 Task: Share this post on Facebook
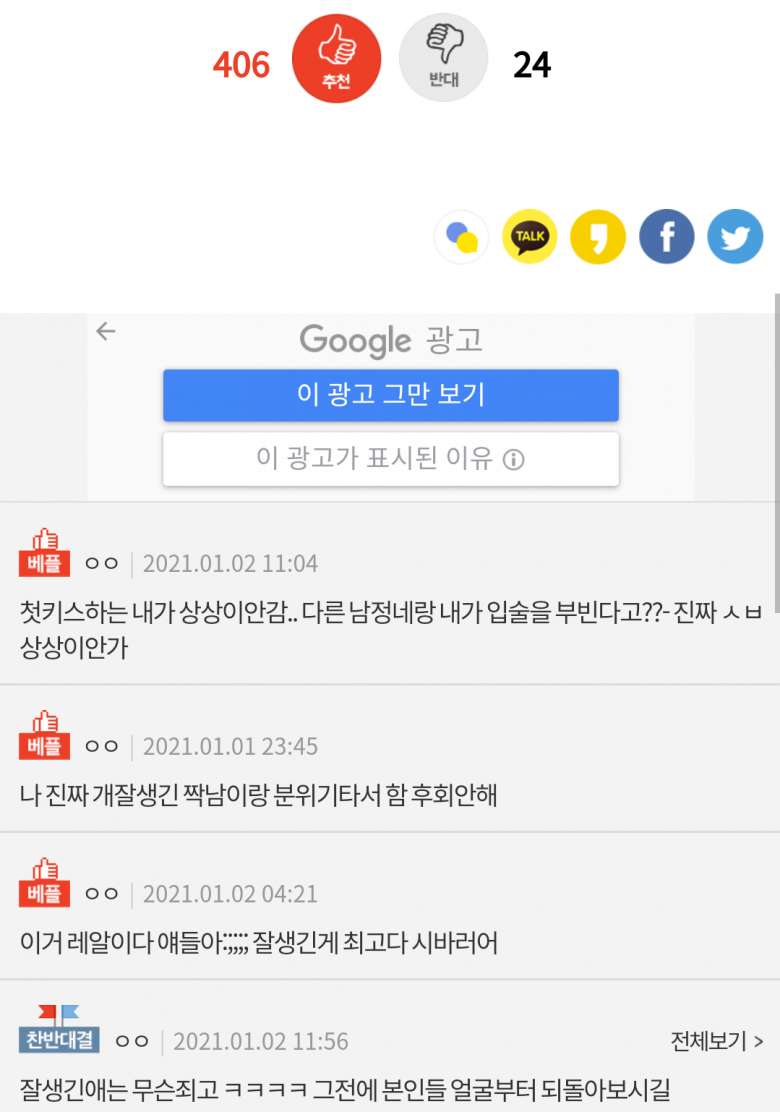click(x=667, y=237)
